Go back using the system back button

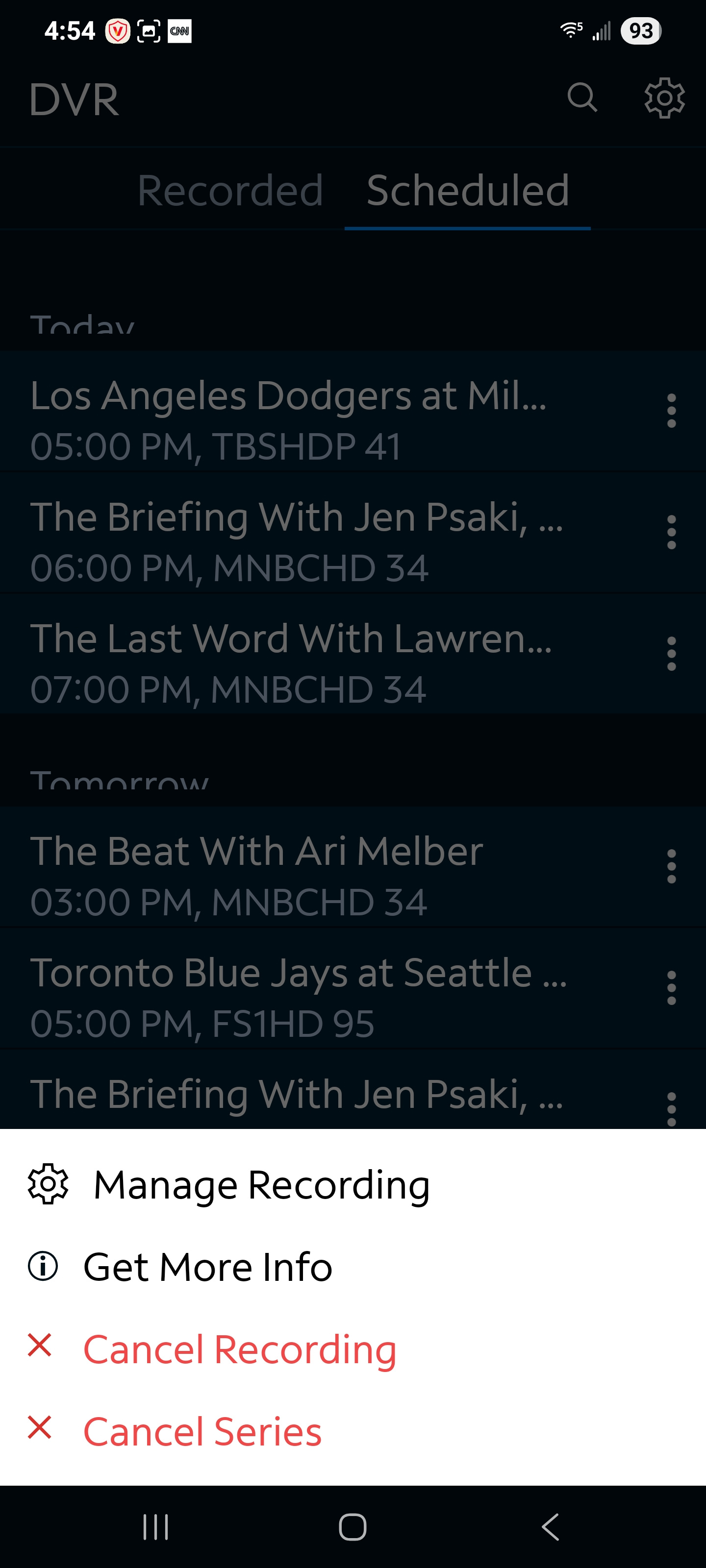pyautogui.click(x=550, y=1527)
